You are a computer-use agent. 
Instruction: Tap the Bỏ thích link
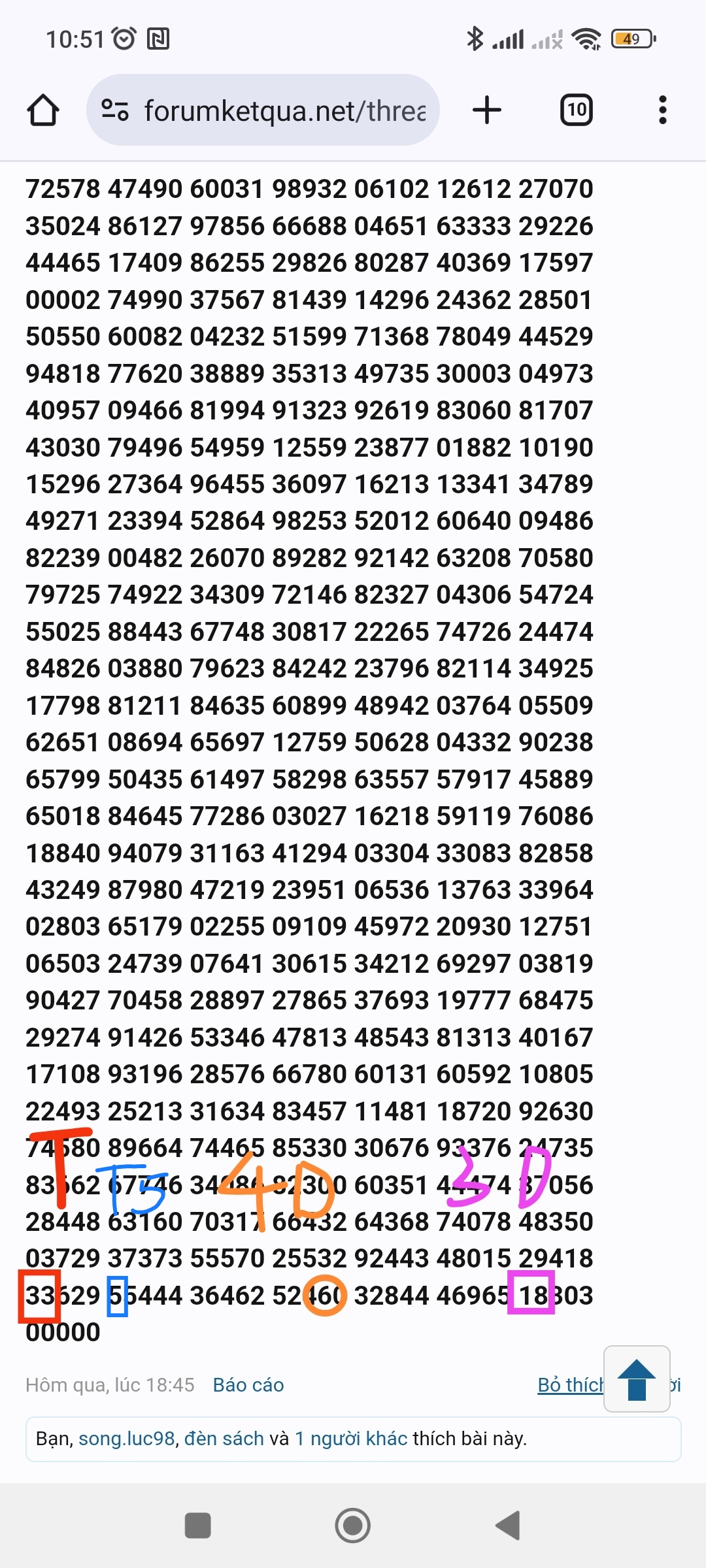[x=570, y=1385]
